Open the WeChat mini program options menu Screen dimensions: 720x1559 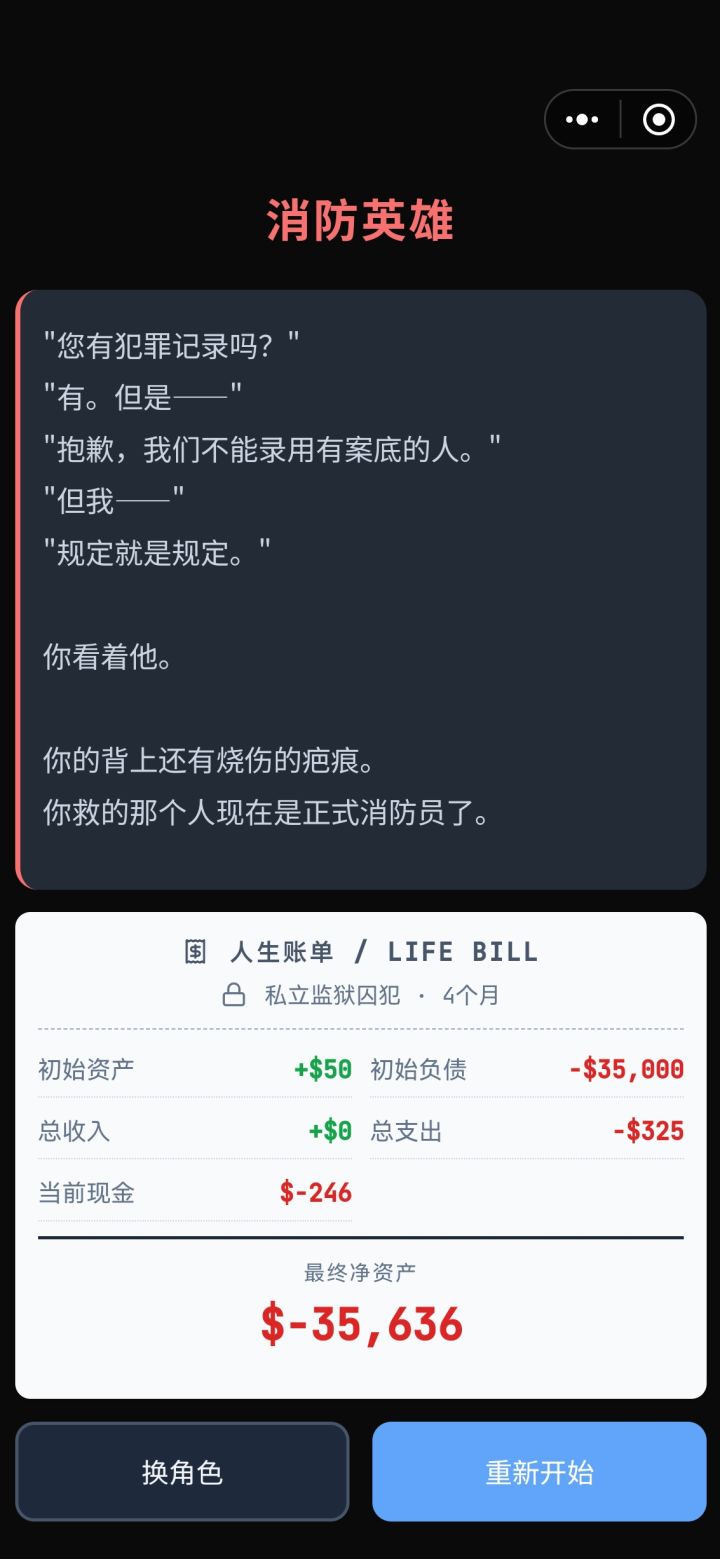pos(582,119)
